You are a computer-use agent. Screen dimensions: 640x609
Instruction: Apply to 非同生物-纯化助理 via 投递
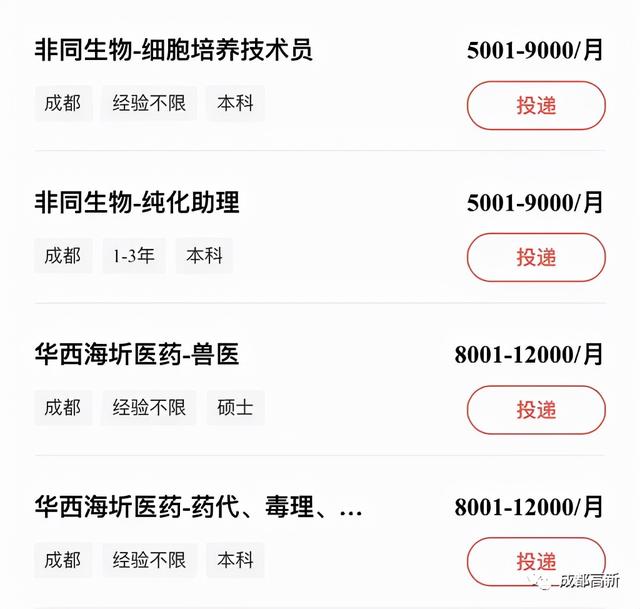point(536,258)
